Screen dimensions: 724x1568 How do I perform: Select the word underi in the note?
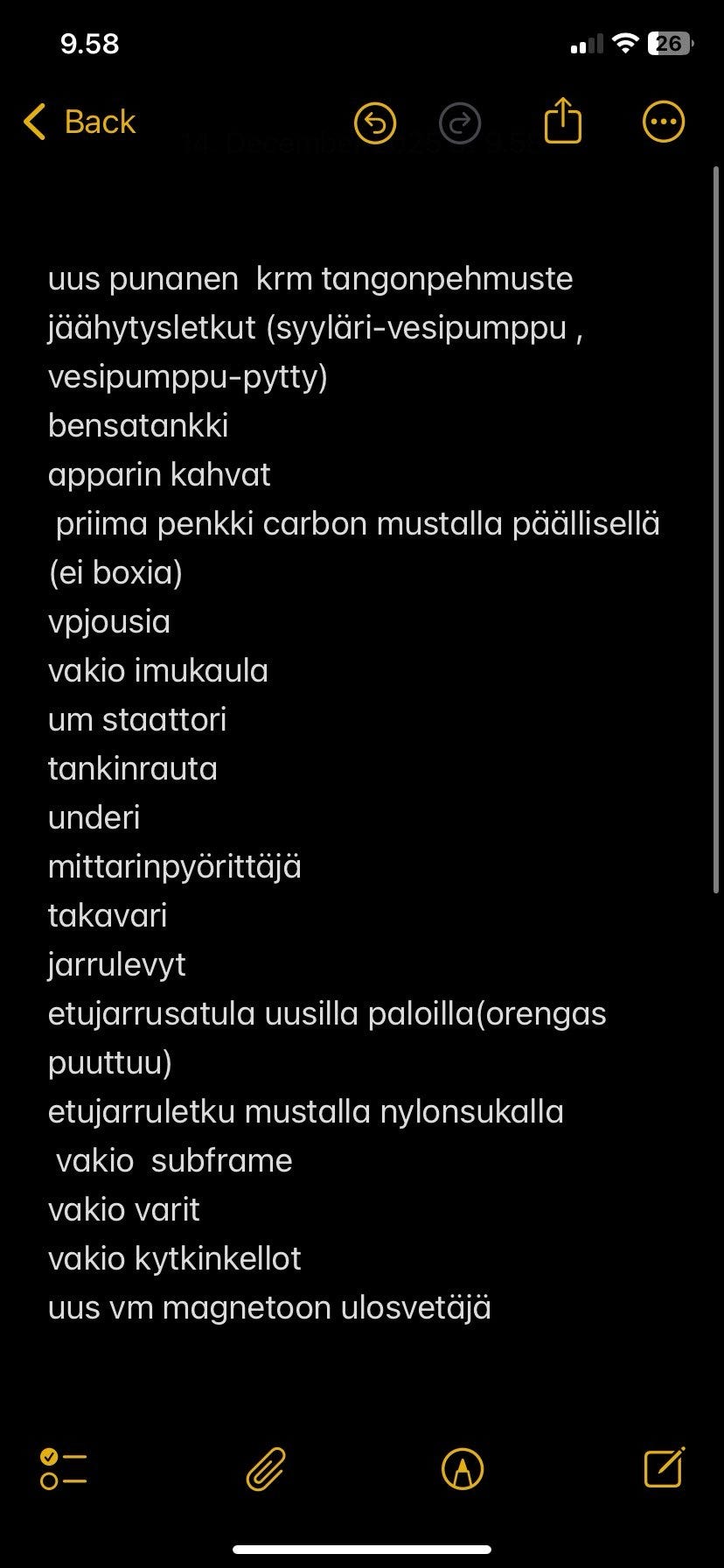click(94, 817)
